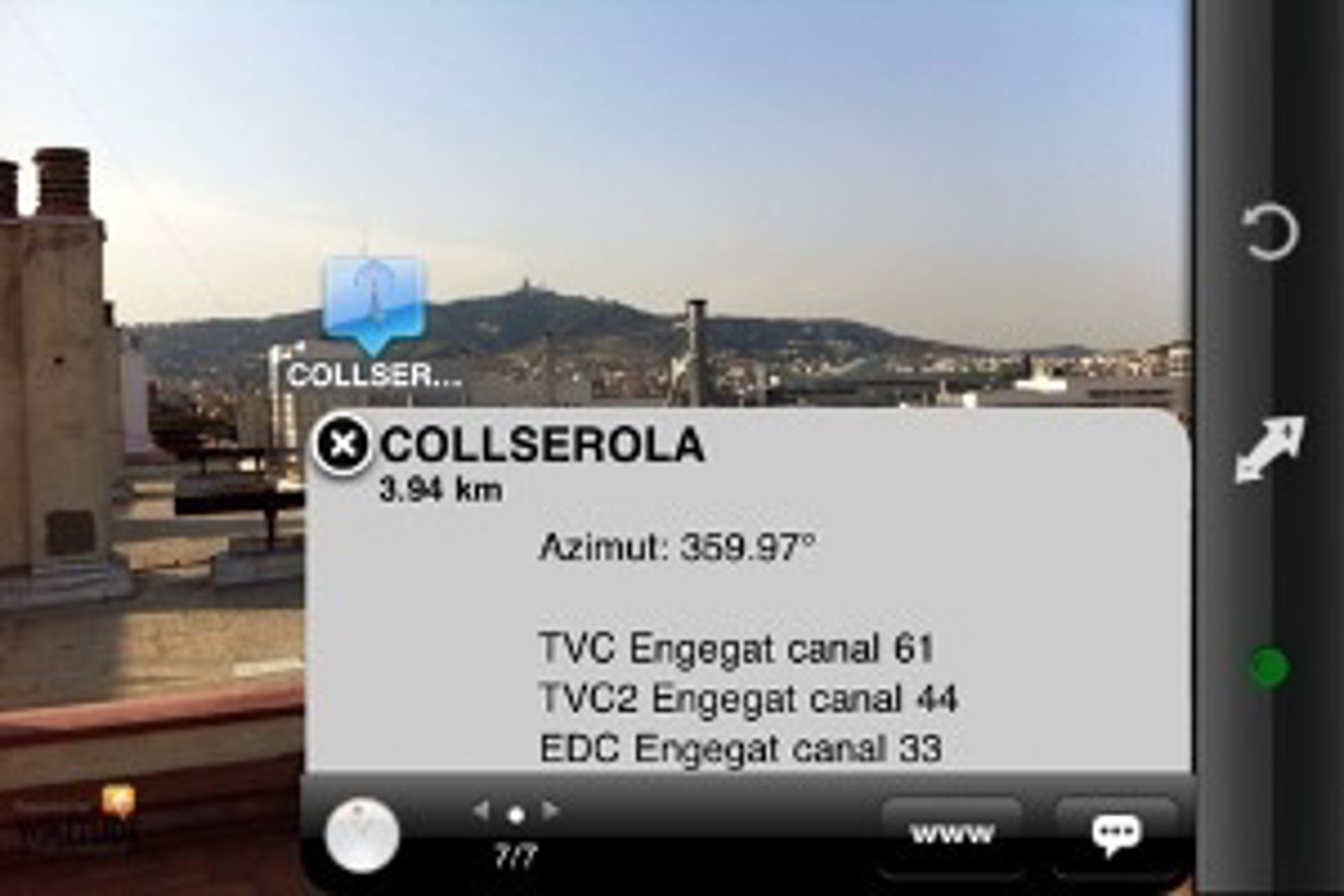Go to next page arrow
The height and width of the screenshot is (896, 1344).
click(x=552, y=811)
